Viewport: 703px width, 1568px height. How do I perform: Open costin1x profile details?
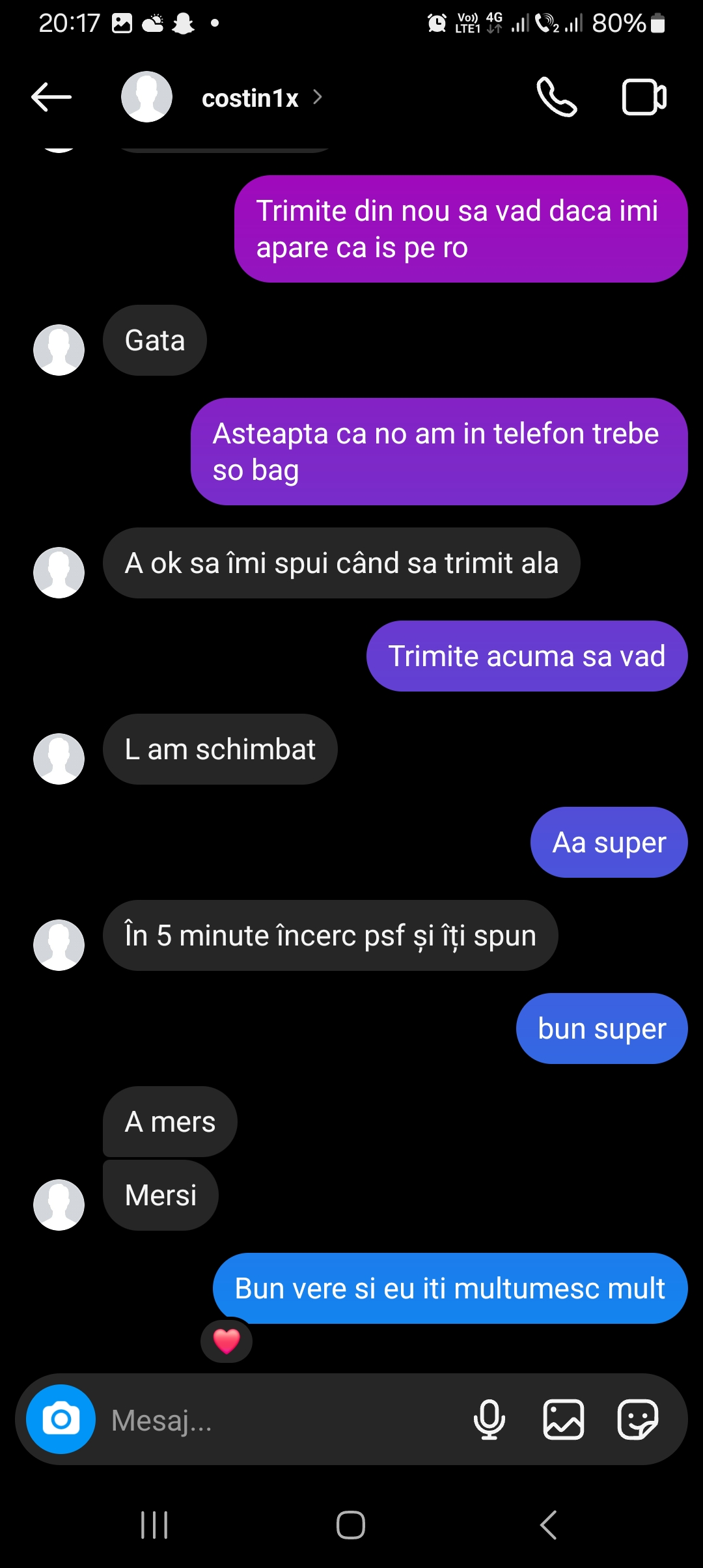(x=250, y=98)
